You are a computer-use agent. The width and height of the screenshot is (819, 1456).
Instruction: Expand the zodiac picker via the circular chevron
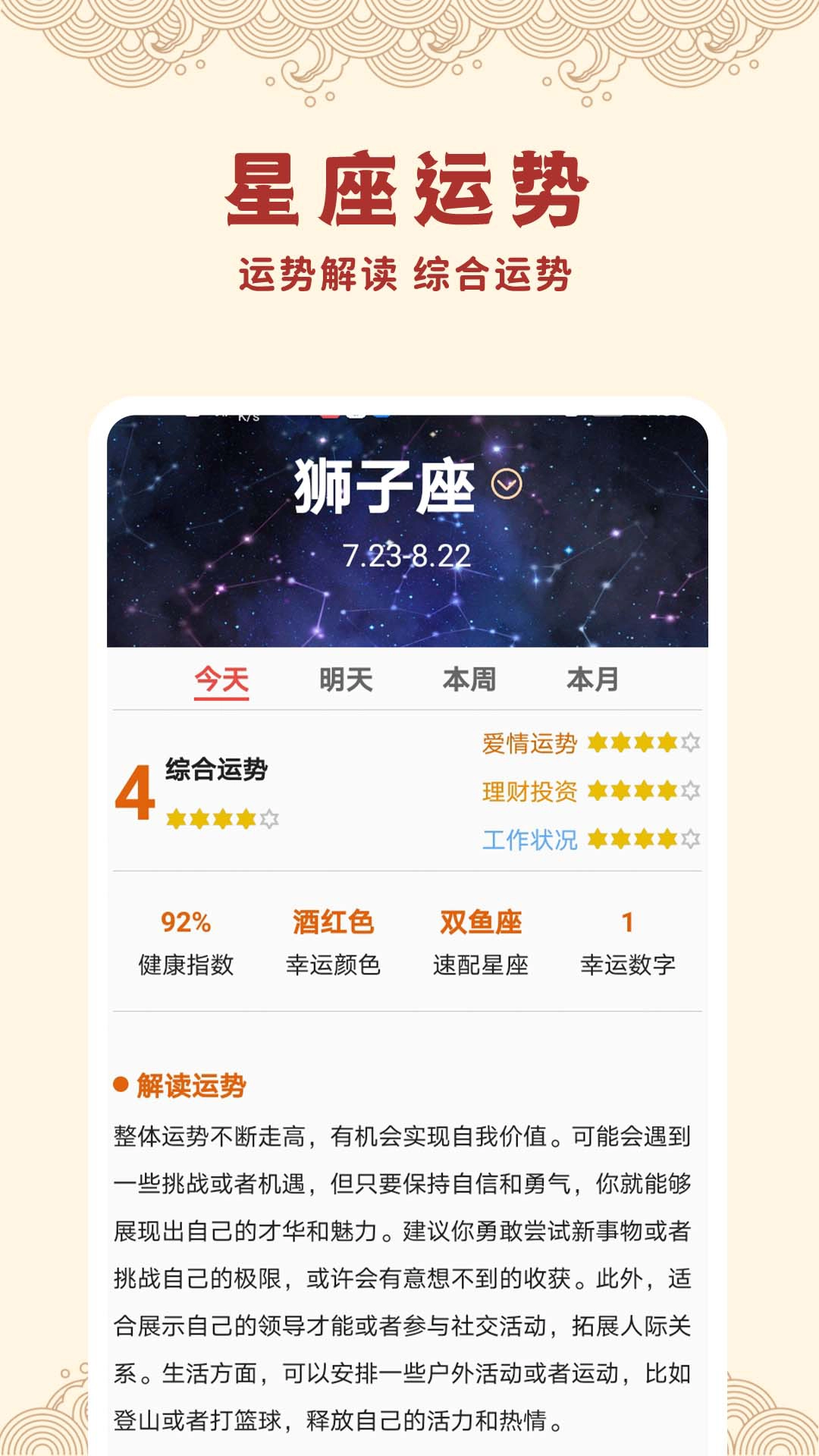507,484
